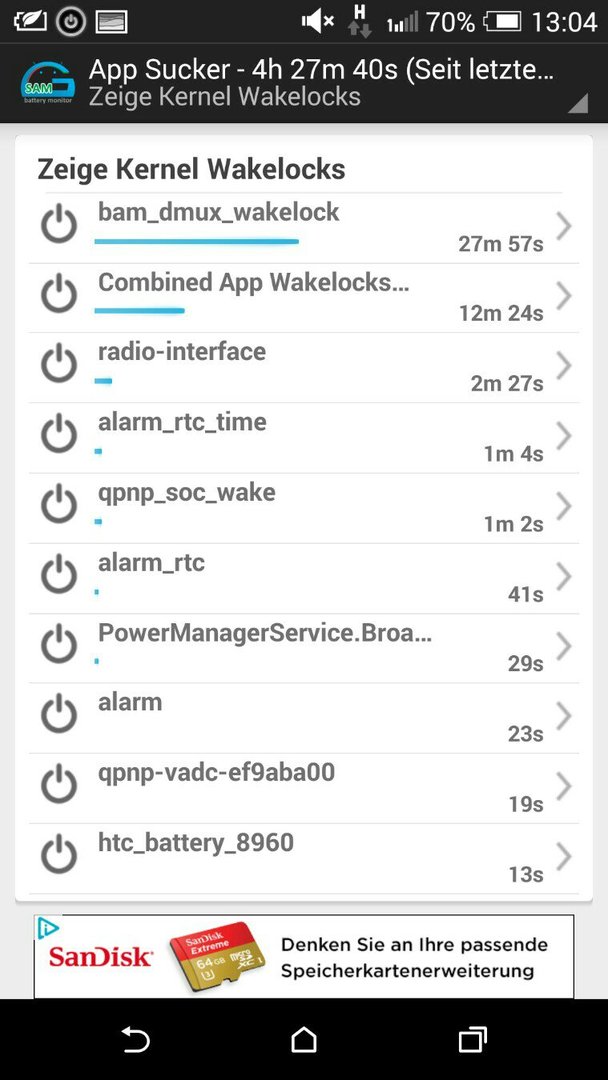Show recent apps

click(x=472, y=1039)
